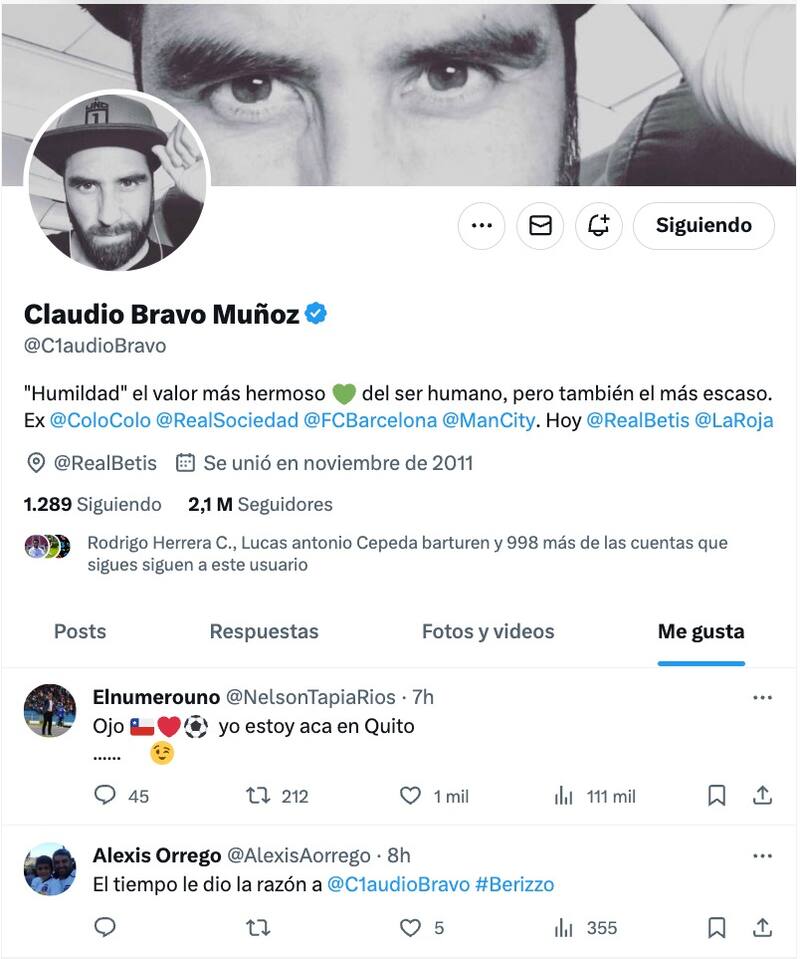Share Alexis Orrego's post

pyautogui.click(x=762, y=928)
